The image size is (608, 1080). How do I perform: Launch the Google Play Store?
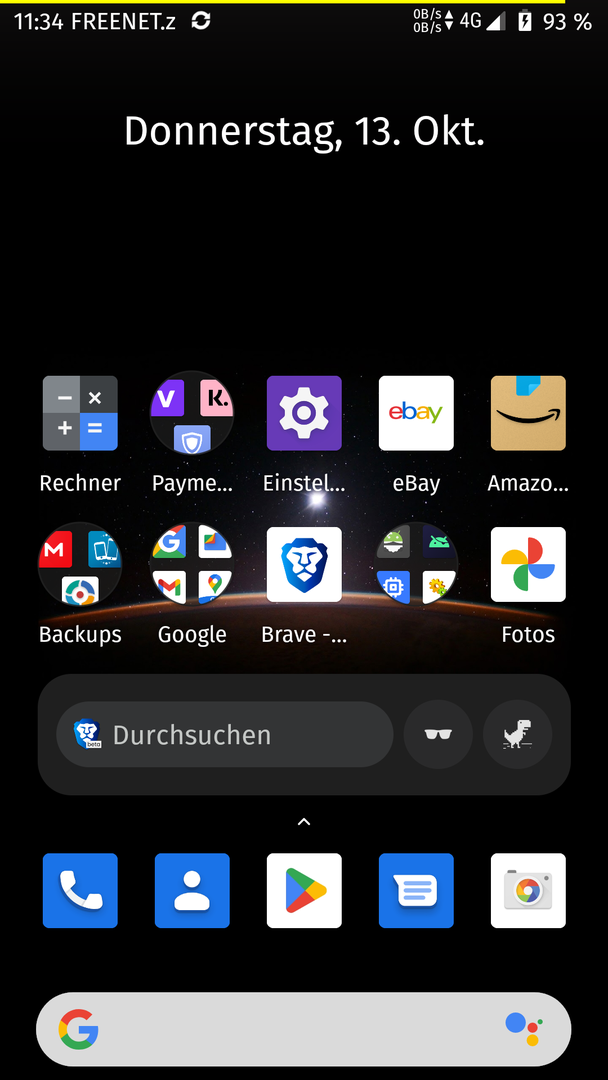(304, 890)
